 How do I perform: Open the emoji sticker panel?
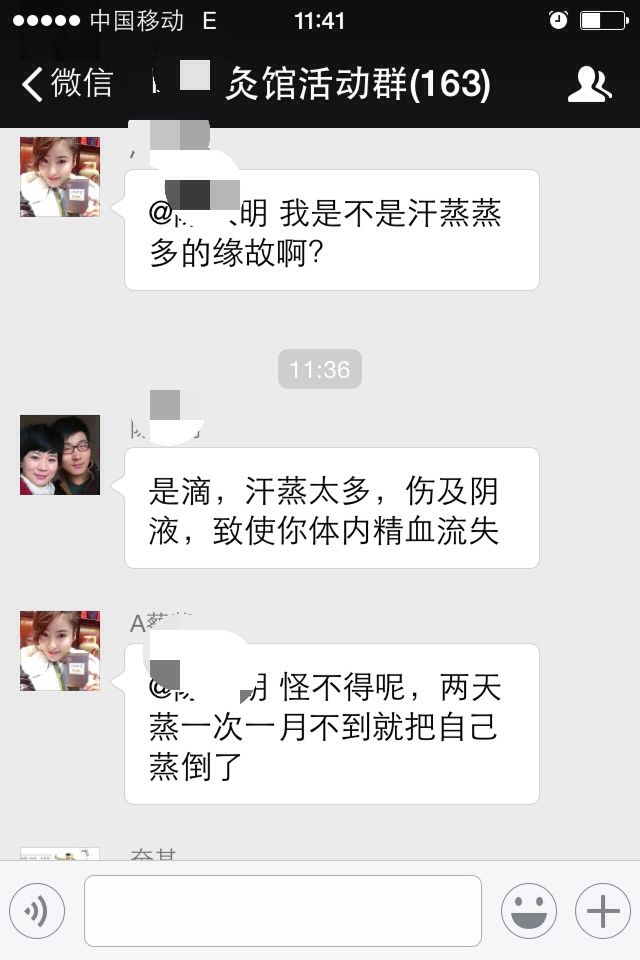(x=529, y=910)
